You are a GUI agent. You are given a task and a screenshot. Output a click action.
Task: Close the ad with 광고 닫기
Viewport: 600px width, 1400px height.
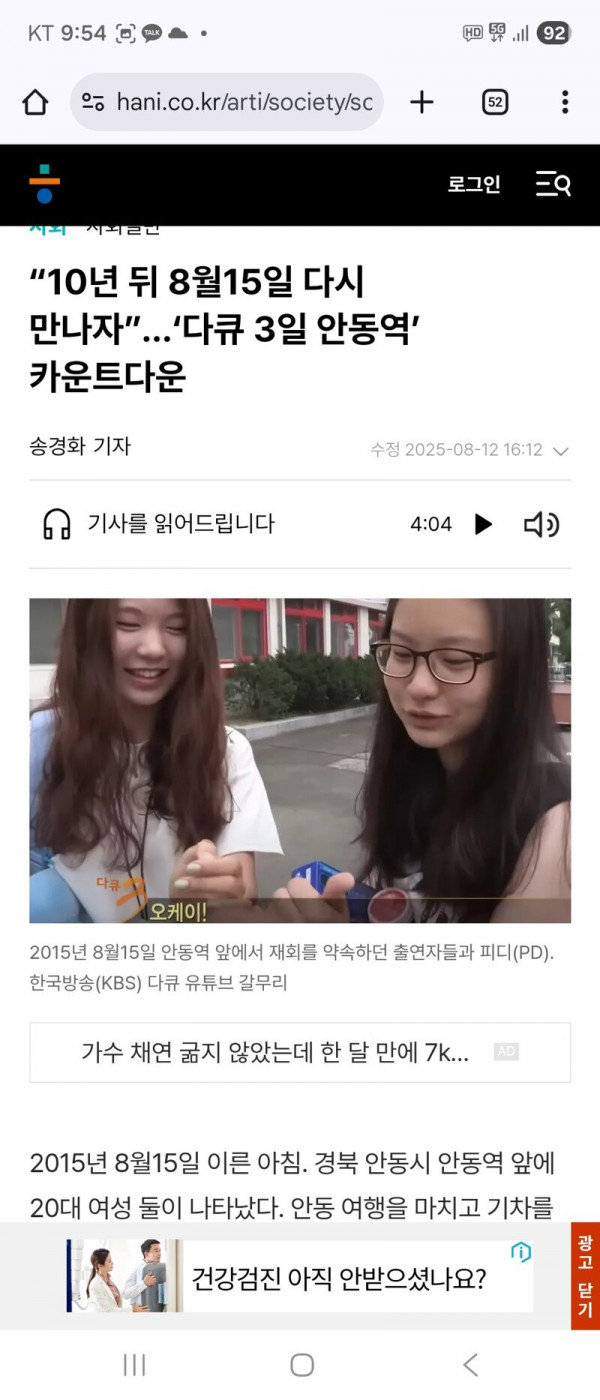point(585,1276)
